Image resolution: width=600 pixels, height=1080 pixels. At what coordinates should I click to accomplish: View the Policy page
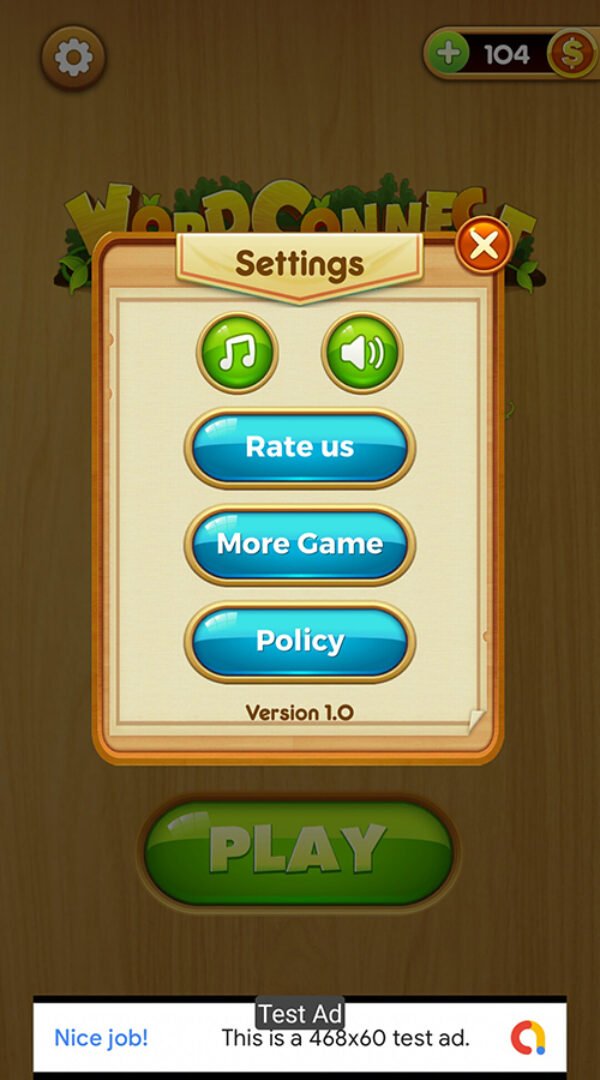(x=300, y=641)
